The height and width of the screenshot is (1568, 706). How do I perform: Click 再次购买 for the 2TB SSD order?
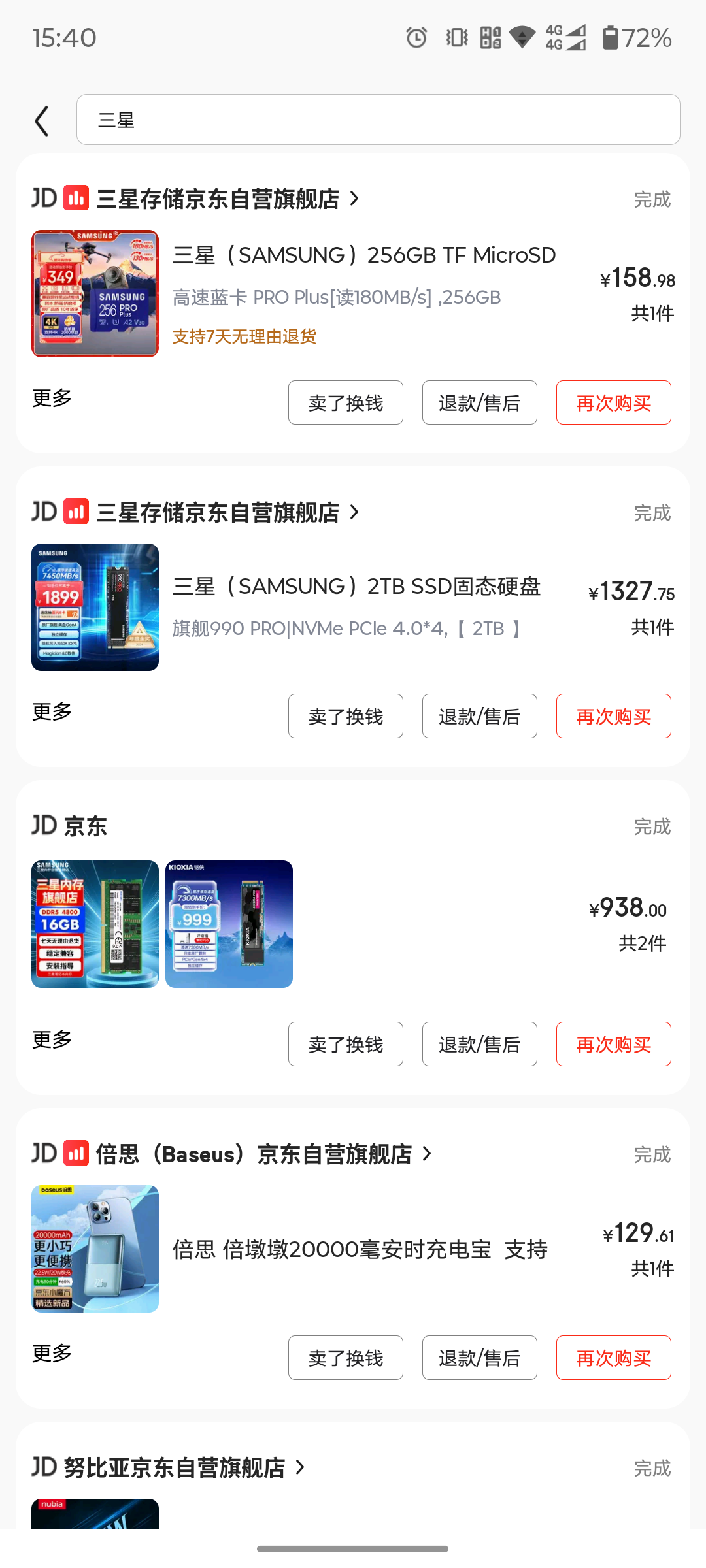tap(613, 716)
